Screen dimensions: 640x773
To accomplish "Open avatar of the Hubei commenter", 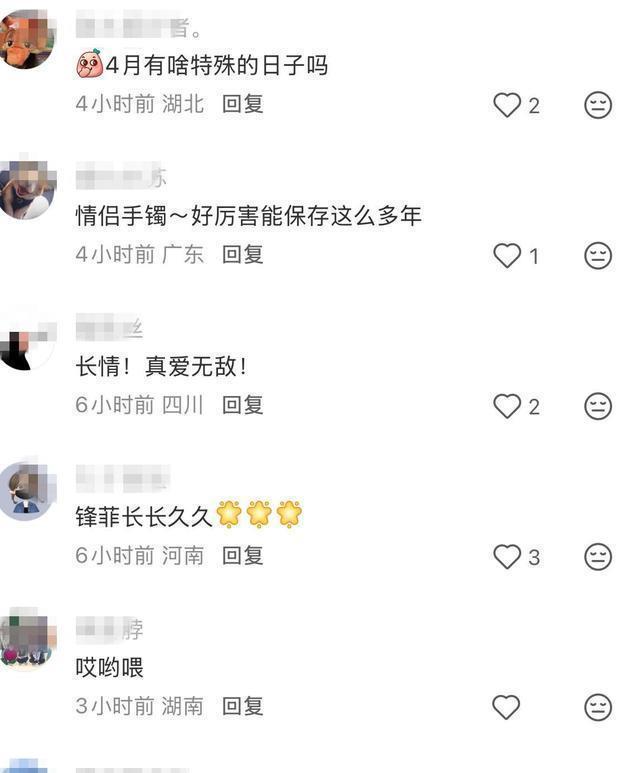I will pyautogui.click(x=27, y=40).
